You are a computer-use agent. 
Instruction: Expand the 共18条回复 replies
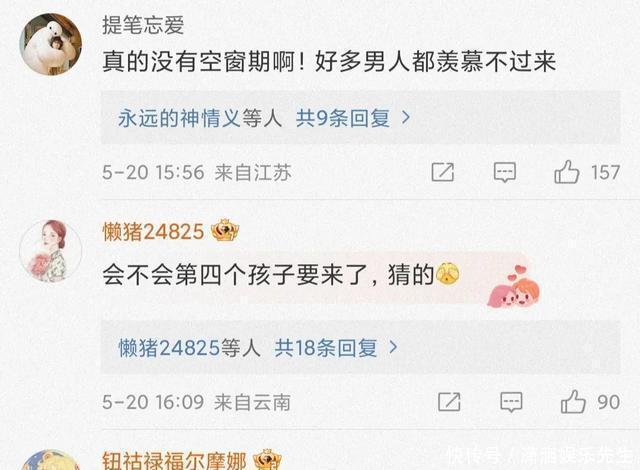pyautogui.click(x=336, y=348)
